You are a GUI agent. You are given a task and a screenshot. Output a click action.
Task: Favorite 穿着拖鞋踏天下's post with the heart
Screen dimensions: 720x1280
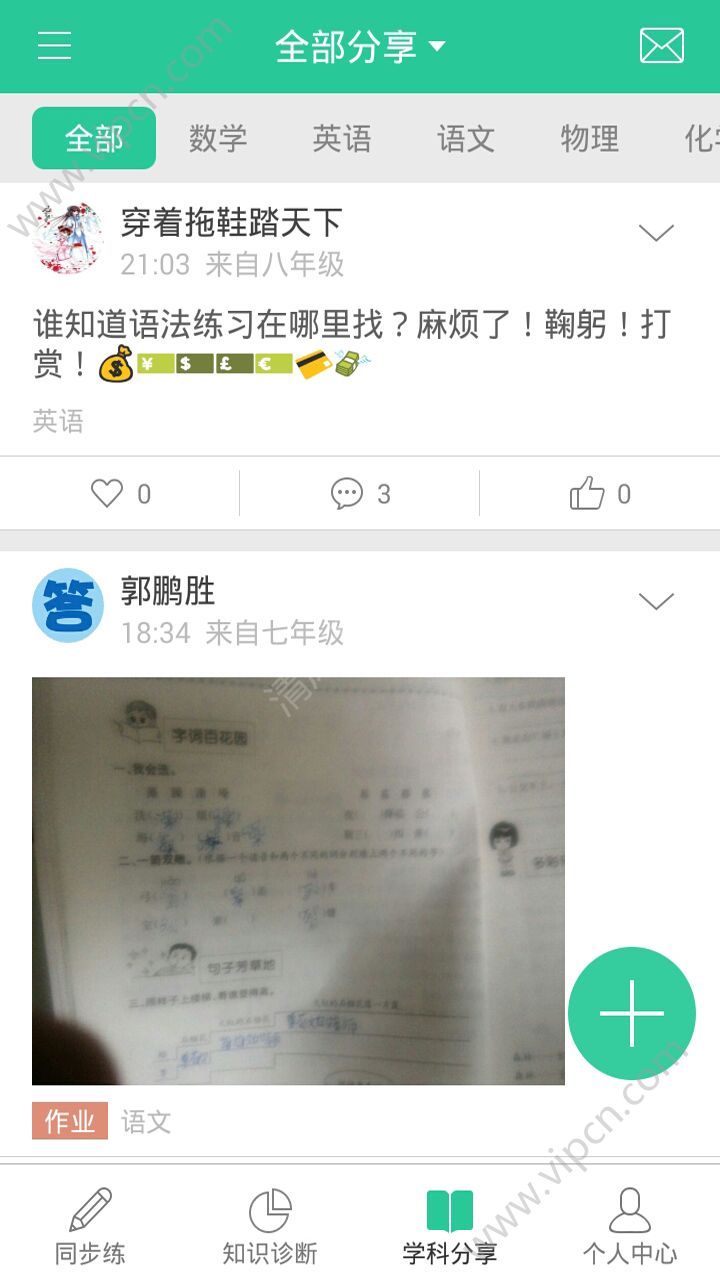click(x=120, y=493)
